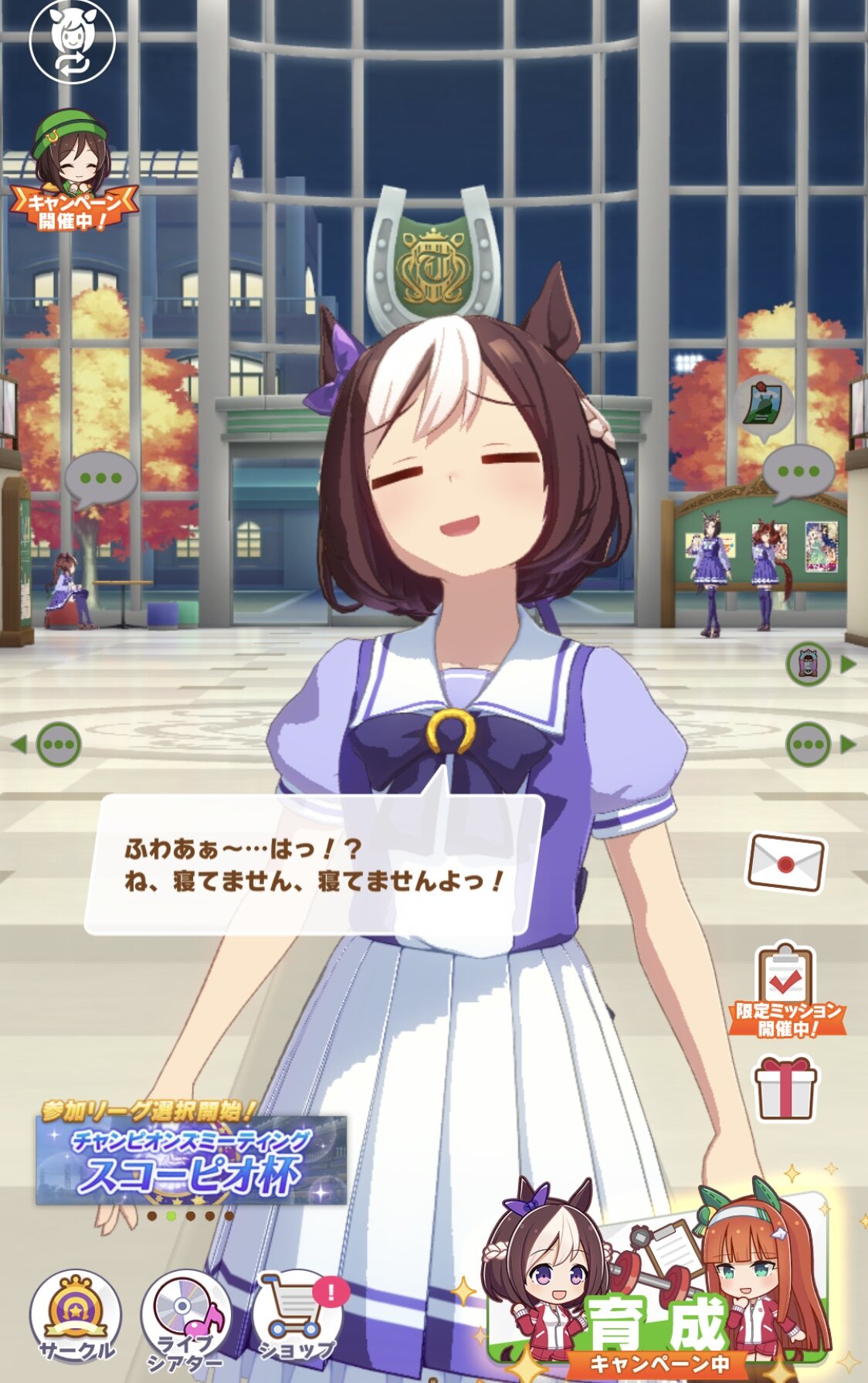Open ライブシアター live theater
Viewport: 868px width, 1383px height.
tap(186, 1318)
